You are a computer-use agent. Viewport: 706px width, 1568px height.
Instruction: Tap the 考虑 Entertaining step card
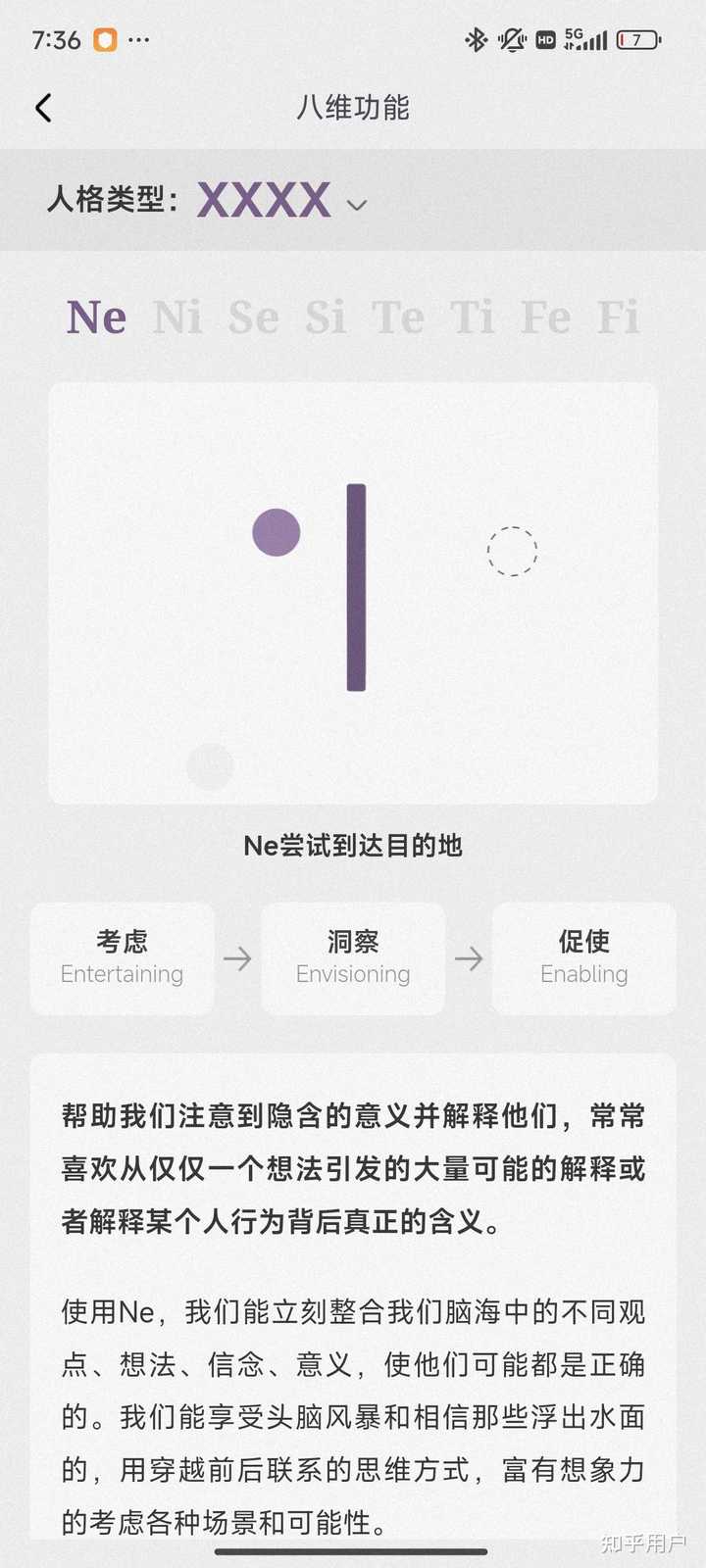click(x=123, y=957)
